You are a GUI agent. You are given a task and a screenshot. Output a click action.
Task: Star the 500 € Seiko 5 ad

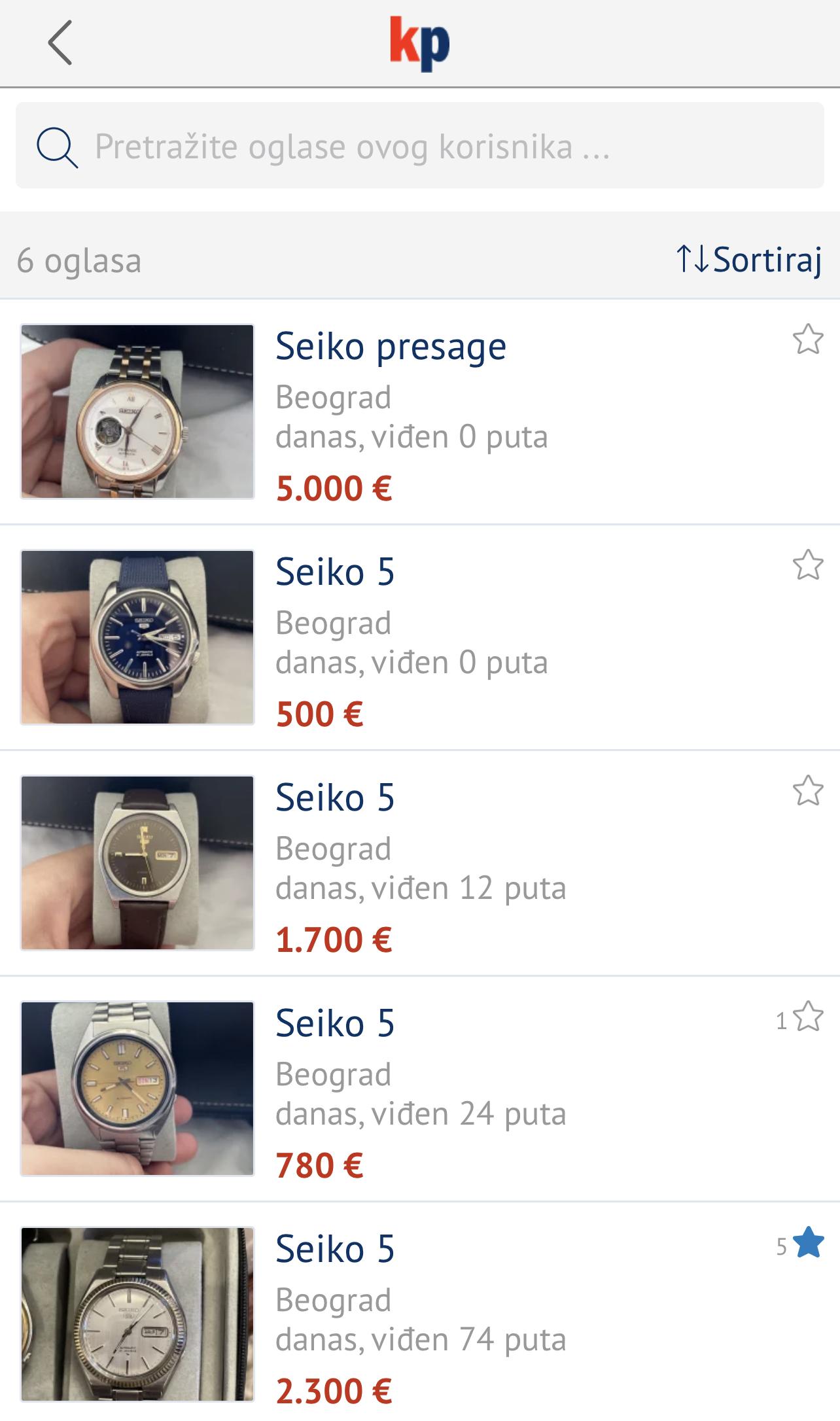pos(807,565)
